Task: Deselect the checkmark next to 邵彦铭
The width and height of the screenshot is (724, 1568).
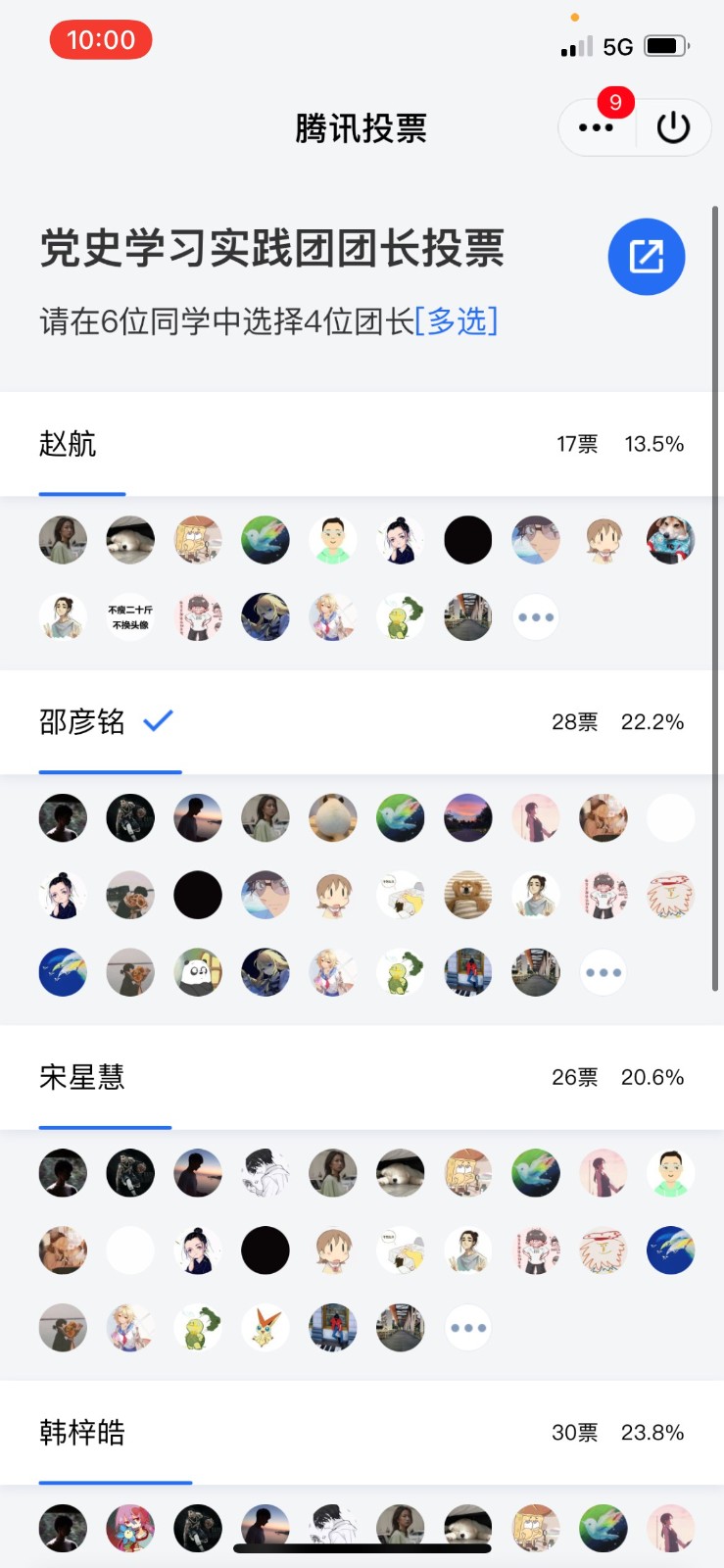Action: (x=159, y=720)
